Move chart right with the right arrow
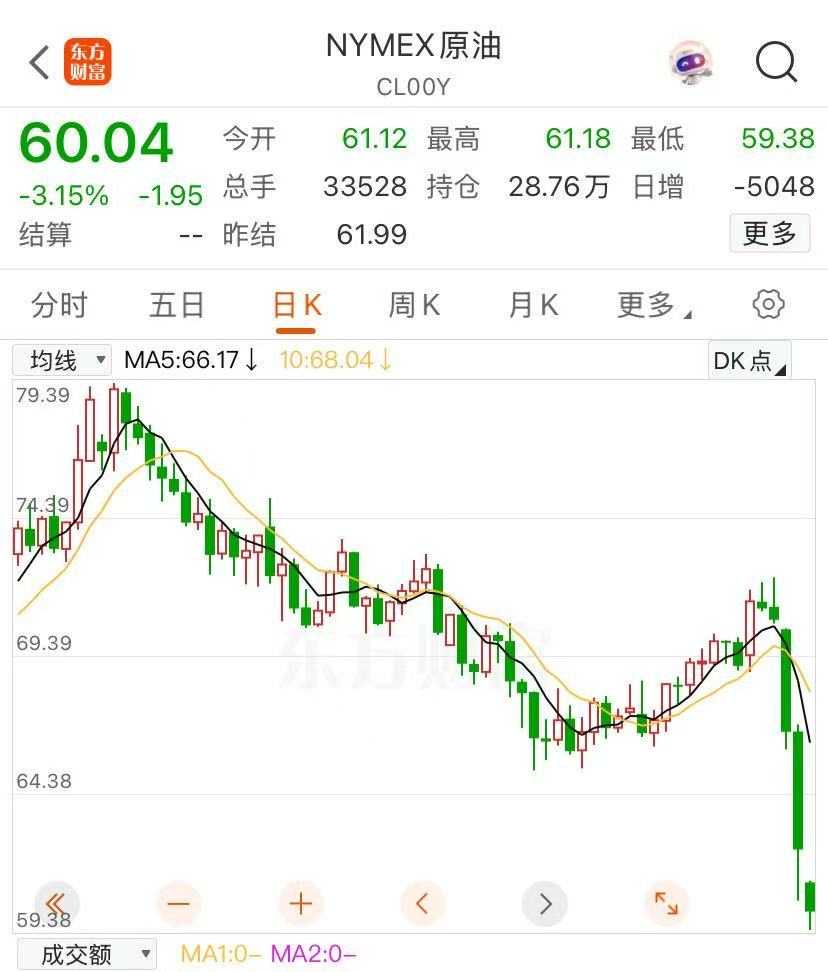The width and height of the screenshot is (828, 972). pos(544,904)
